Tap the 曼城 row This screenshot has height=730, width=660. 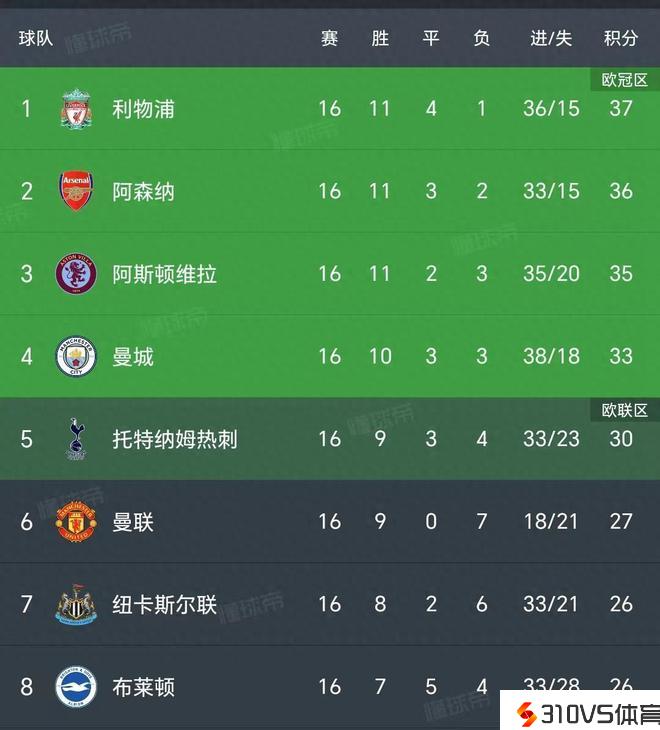click(133, 356)
